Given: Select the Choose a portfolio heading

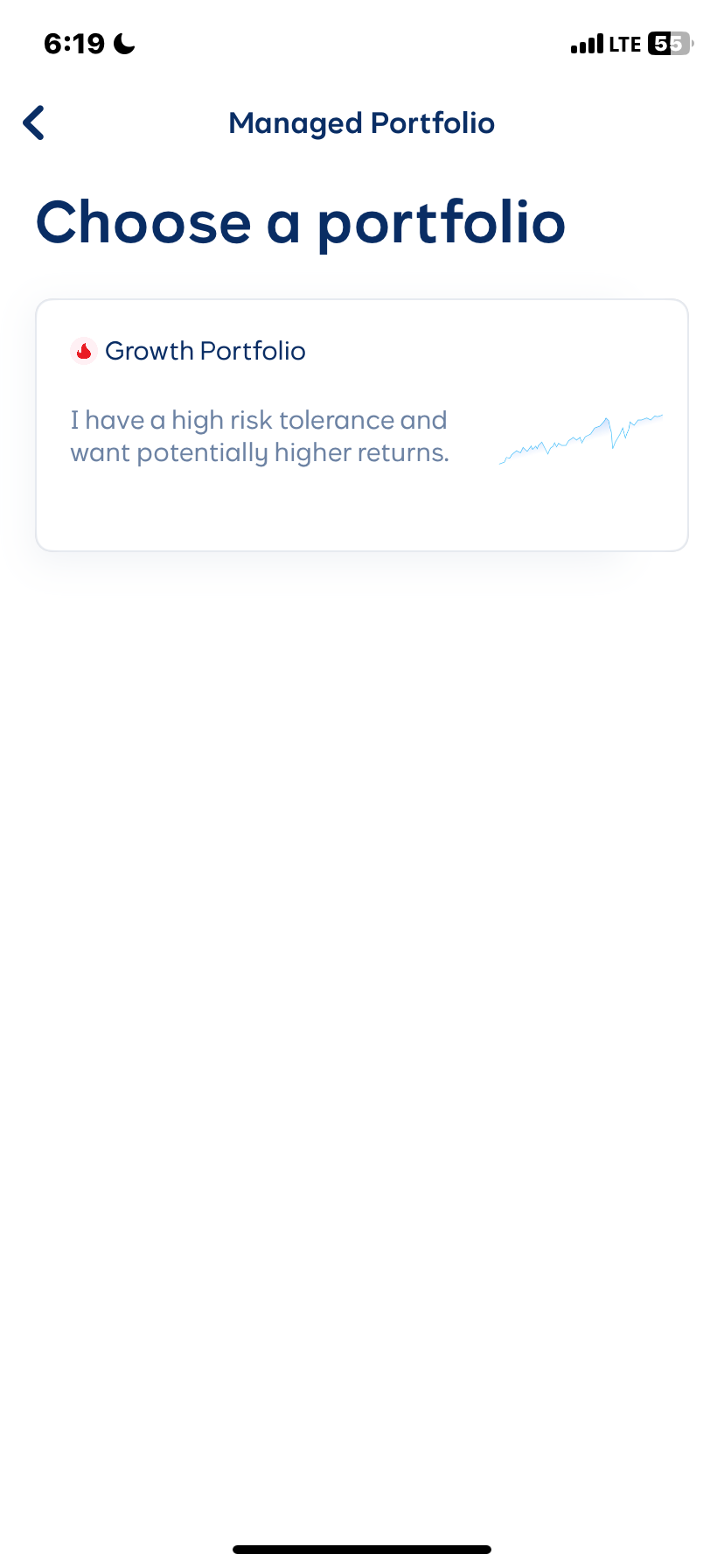Looking at the screenshot, I should 300,221.
